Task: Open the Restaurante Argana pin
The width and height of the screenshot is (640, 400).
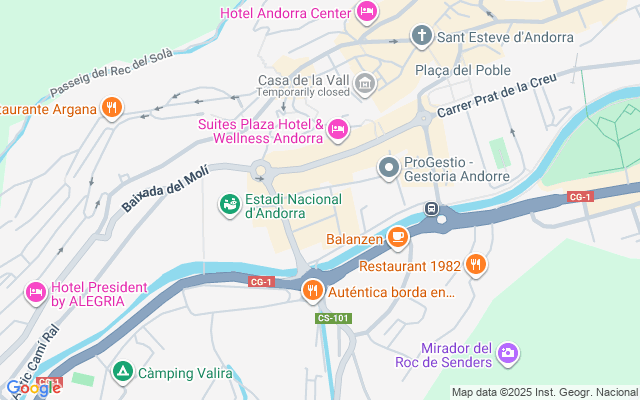Action: click(112, 108)
